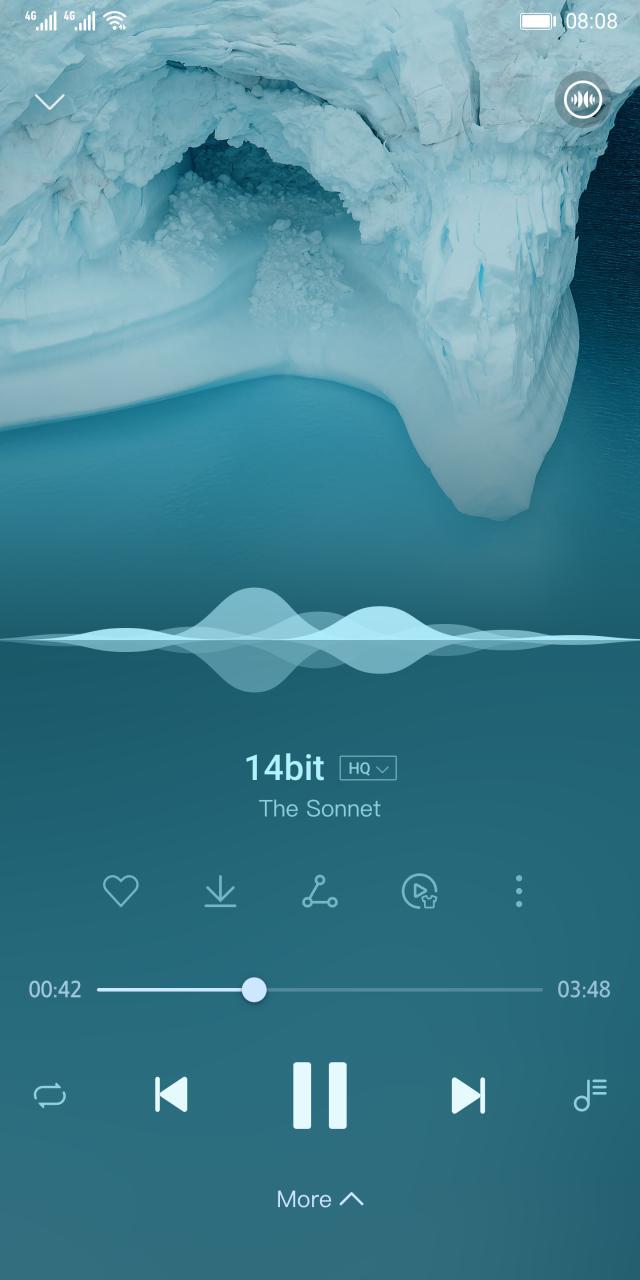Image resolution: width=640 pixels, height=1280 pixels.
Task: Like the song 14bit
Action: pos(121,890)
